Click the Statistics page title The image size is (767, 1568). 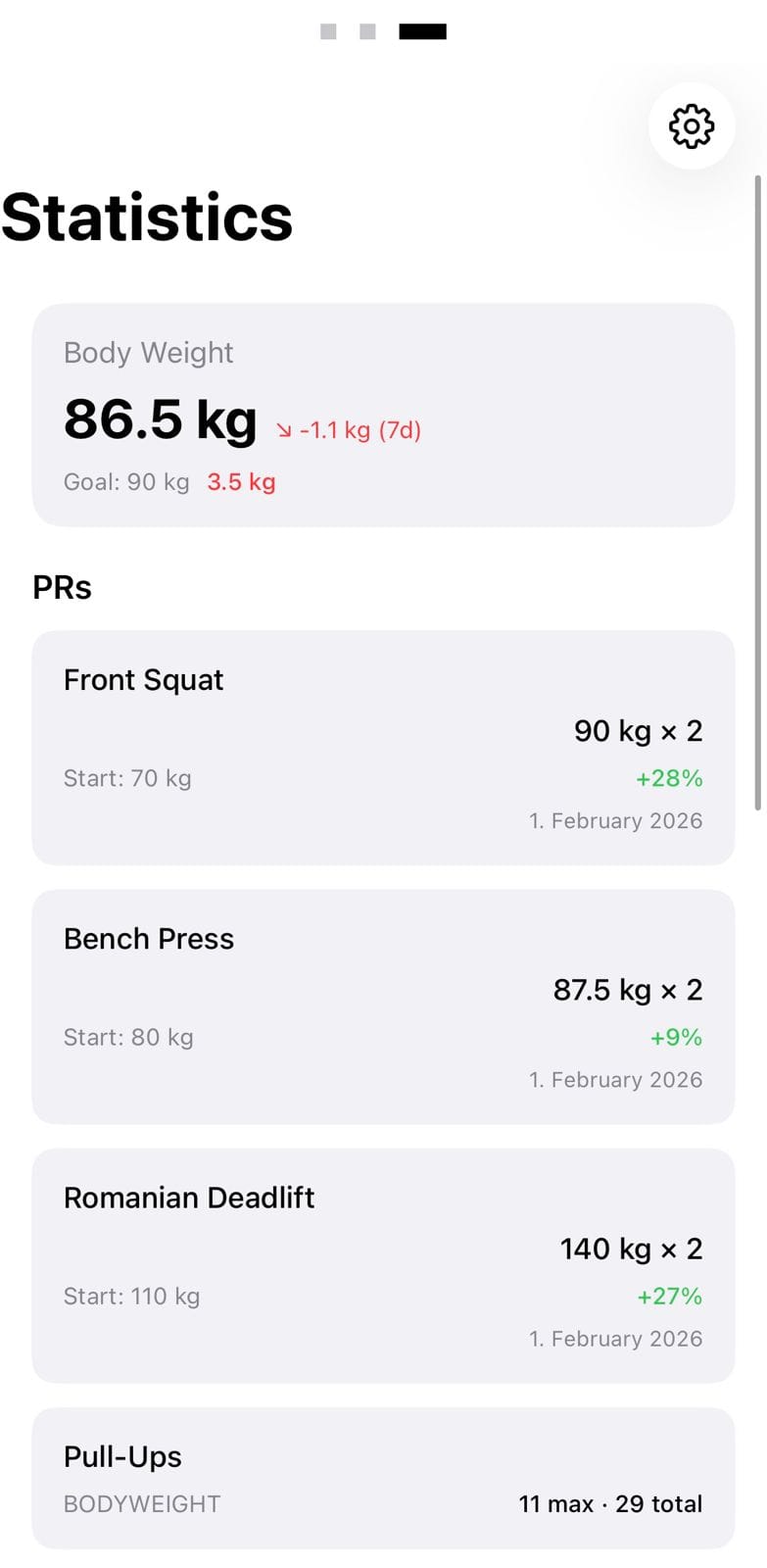pos(146,217)
